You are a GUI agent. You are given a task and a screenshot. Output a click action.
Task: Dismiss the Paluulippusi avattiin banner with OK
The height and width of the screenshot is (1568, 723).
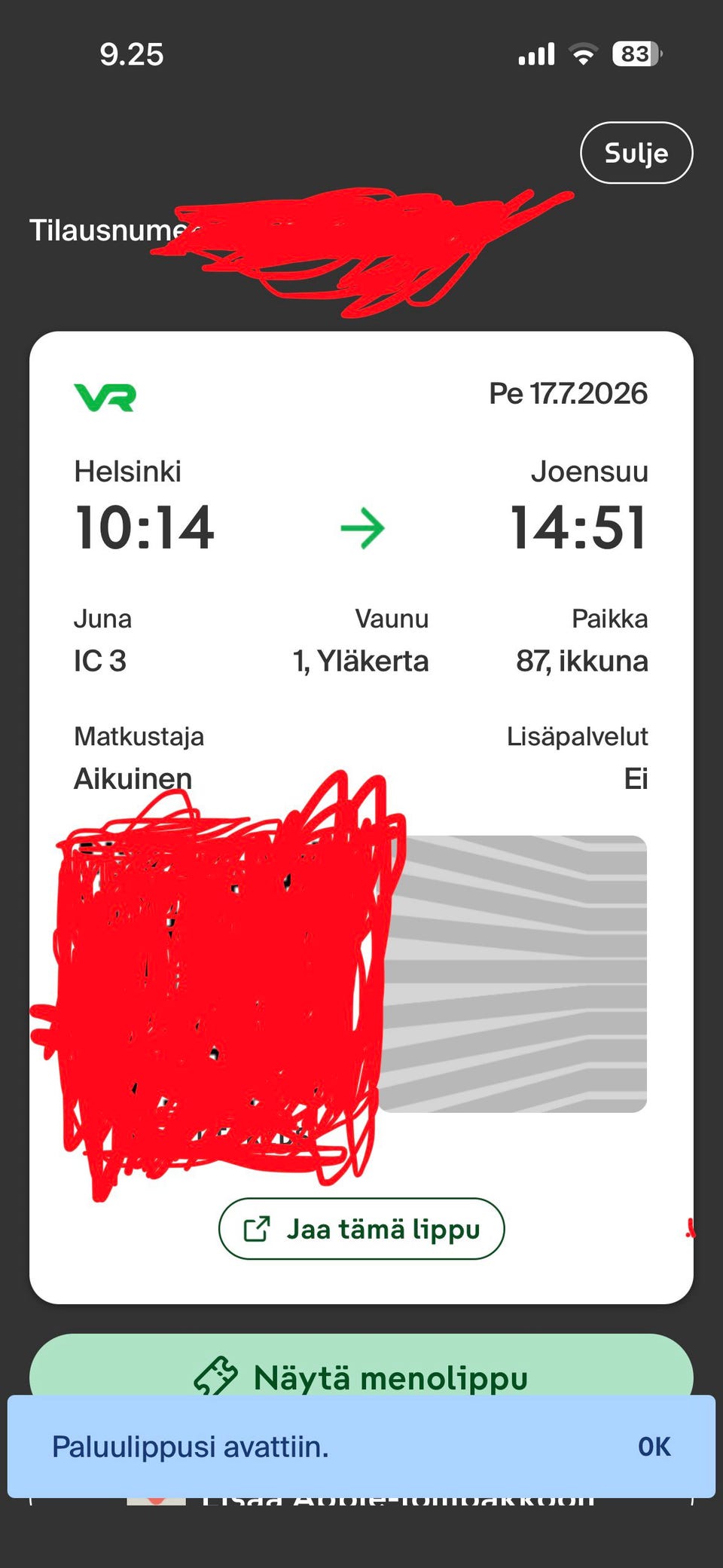pos(654,1447)
